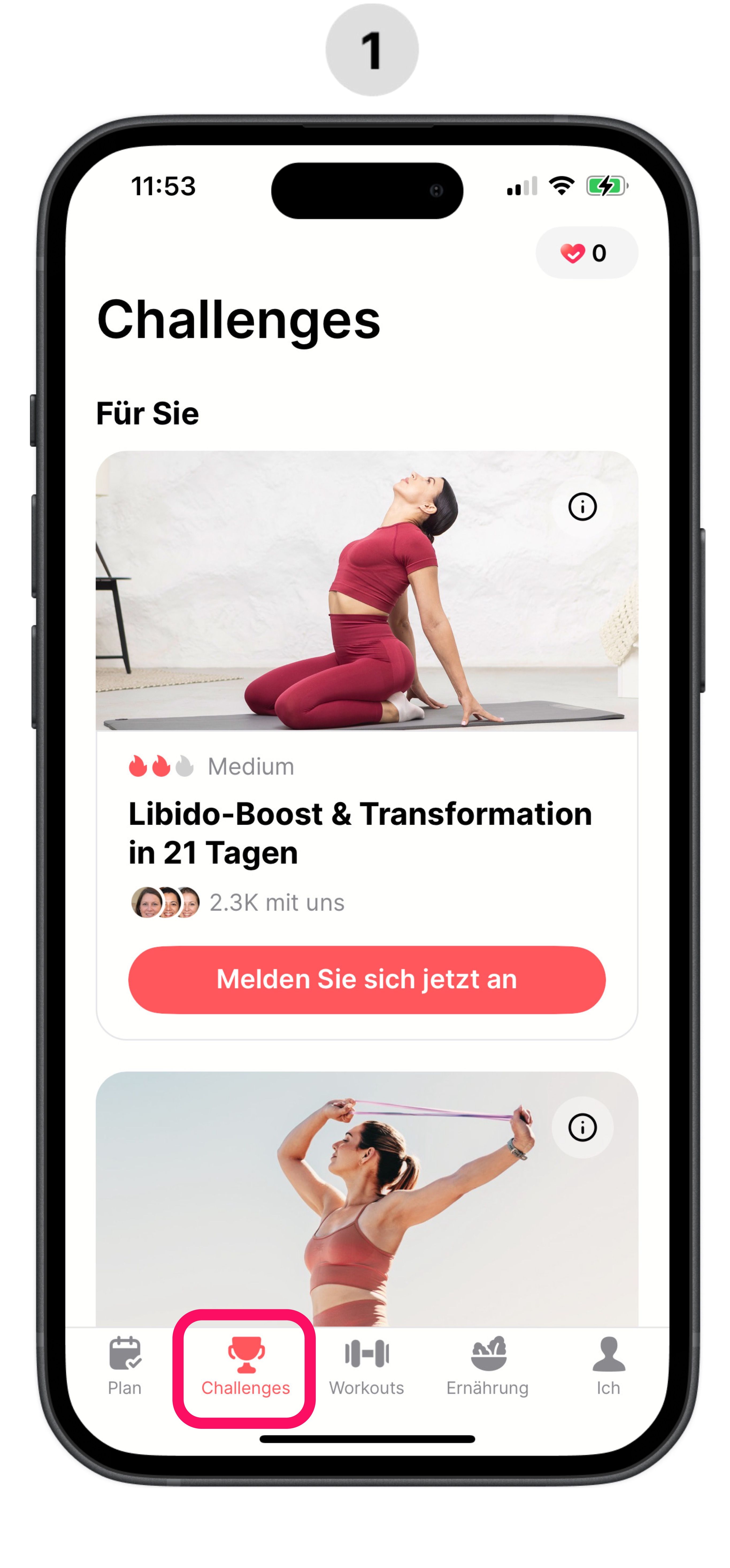This screenshot has height=1568, width=730.
Task: Tap Melden Sie sich jetzt an
Action: point(366,979)
